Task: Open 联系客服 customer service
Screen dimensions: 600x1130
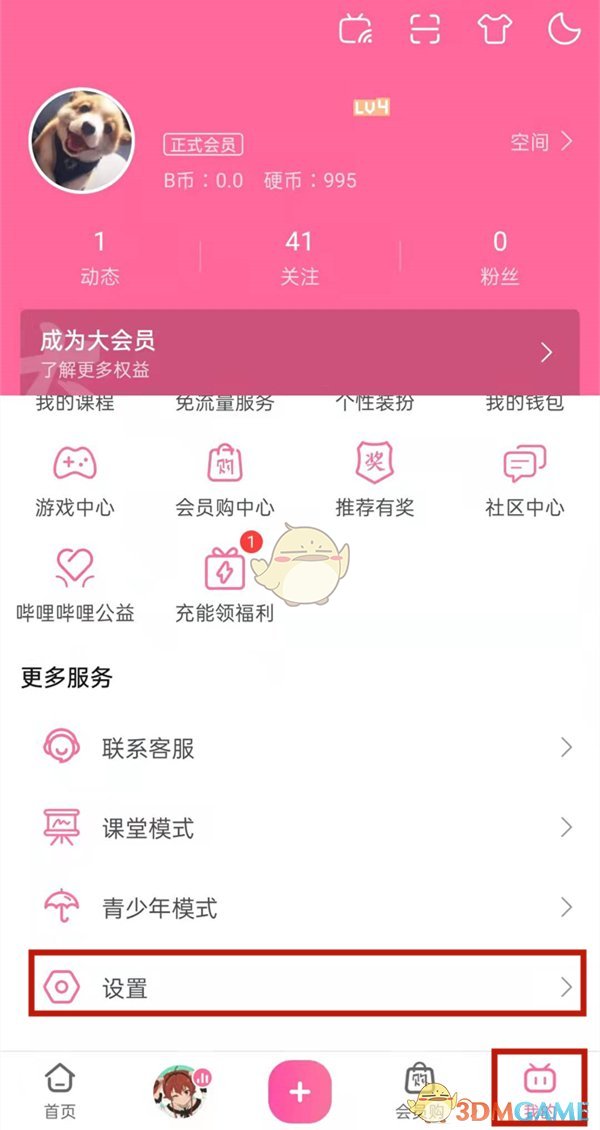Action: coord(300,748)
